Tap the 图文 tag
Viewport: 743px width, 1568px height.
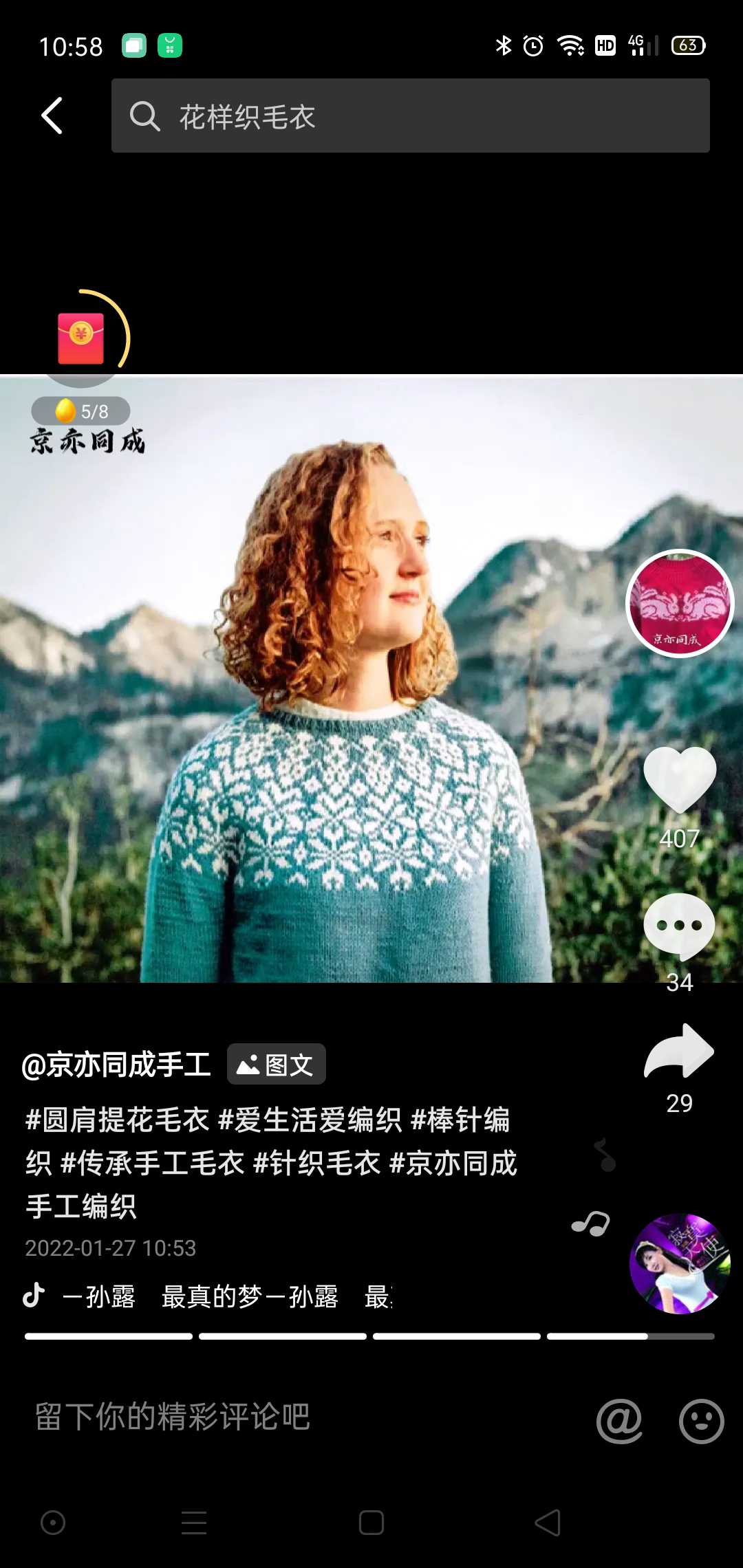(277, 1065)
